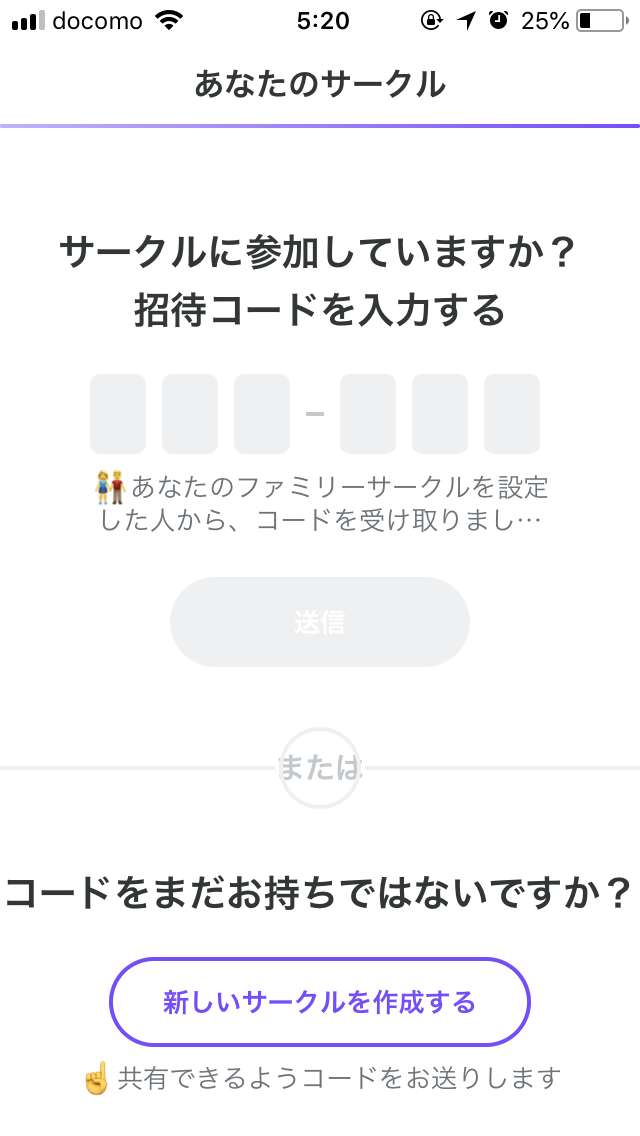Tap the 送信 submit button
Screen dimensions: 640x1136
point(320,622)
